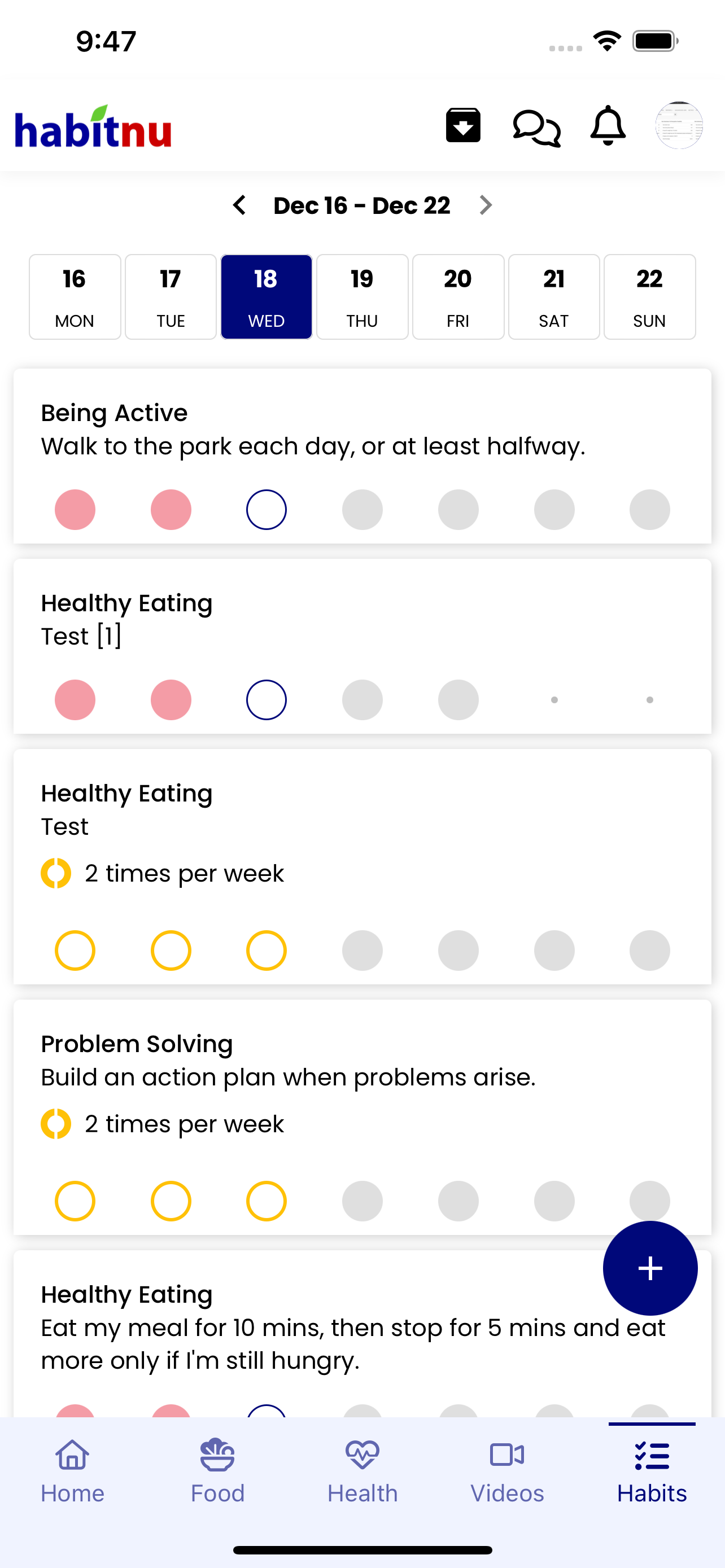
Task: Select Sunday the 22nd
Action: [649, 296]
